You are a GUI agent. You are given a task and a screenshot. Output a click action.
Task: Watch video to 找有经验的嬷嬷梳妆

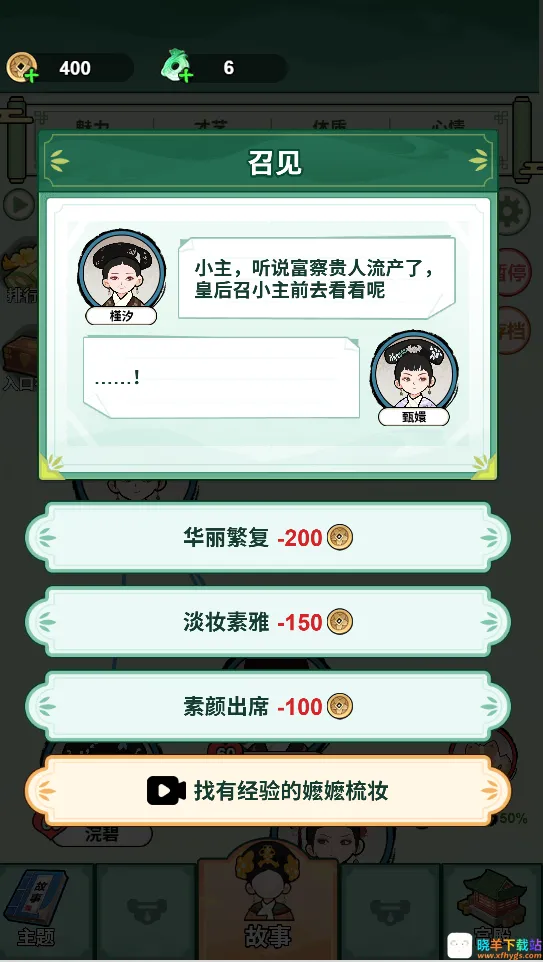[268, 790]
